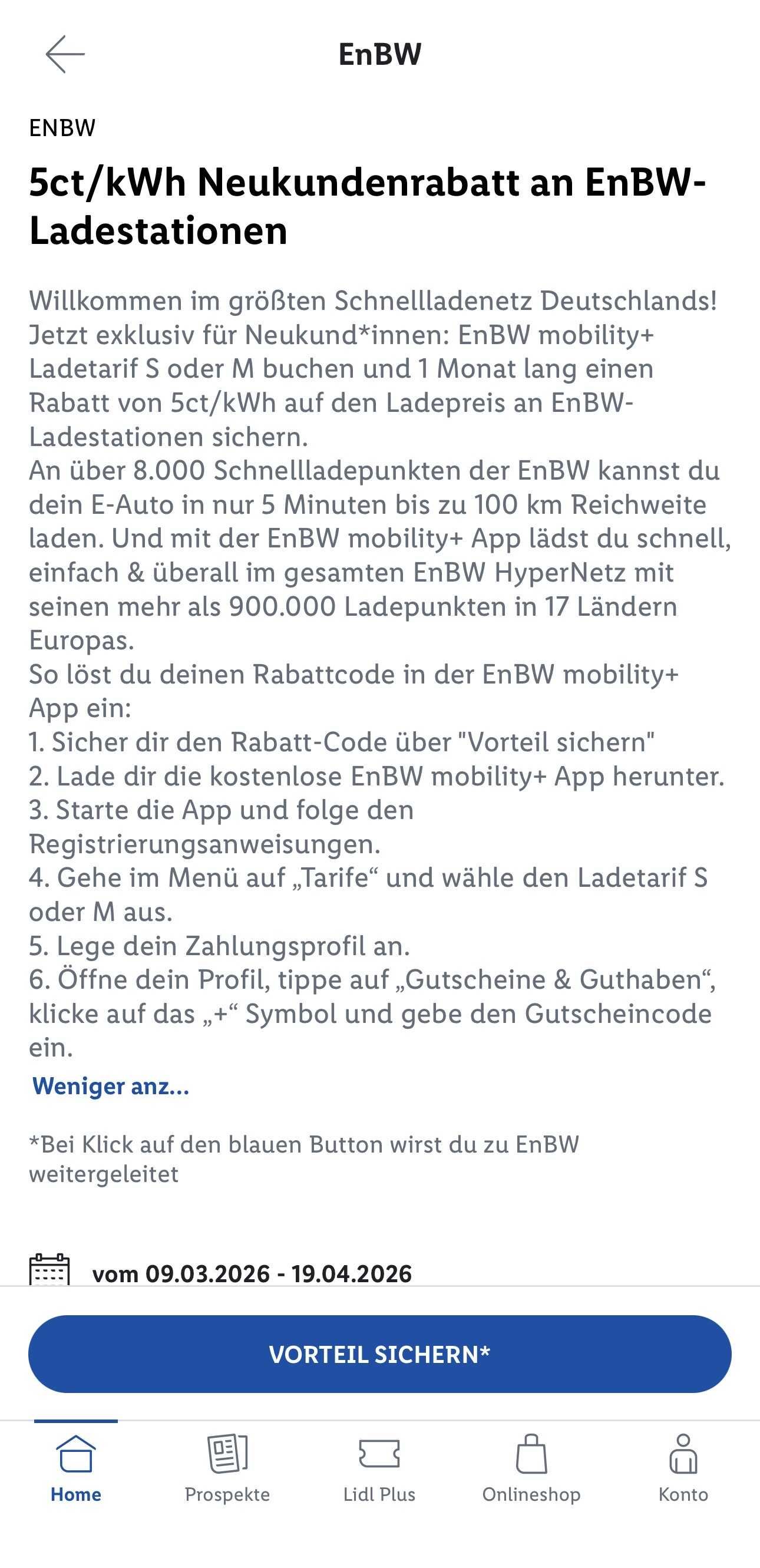
Task: Click the EnBW header title
Action: tap(379, 55)
